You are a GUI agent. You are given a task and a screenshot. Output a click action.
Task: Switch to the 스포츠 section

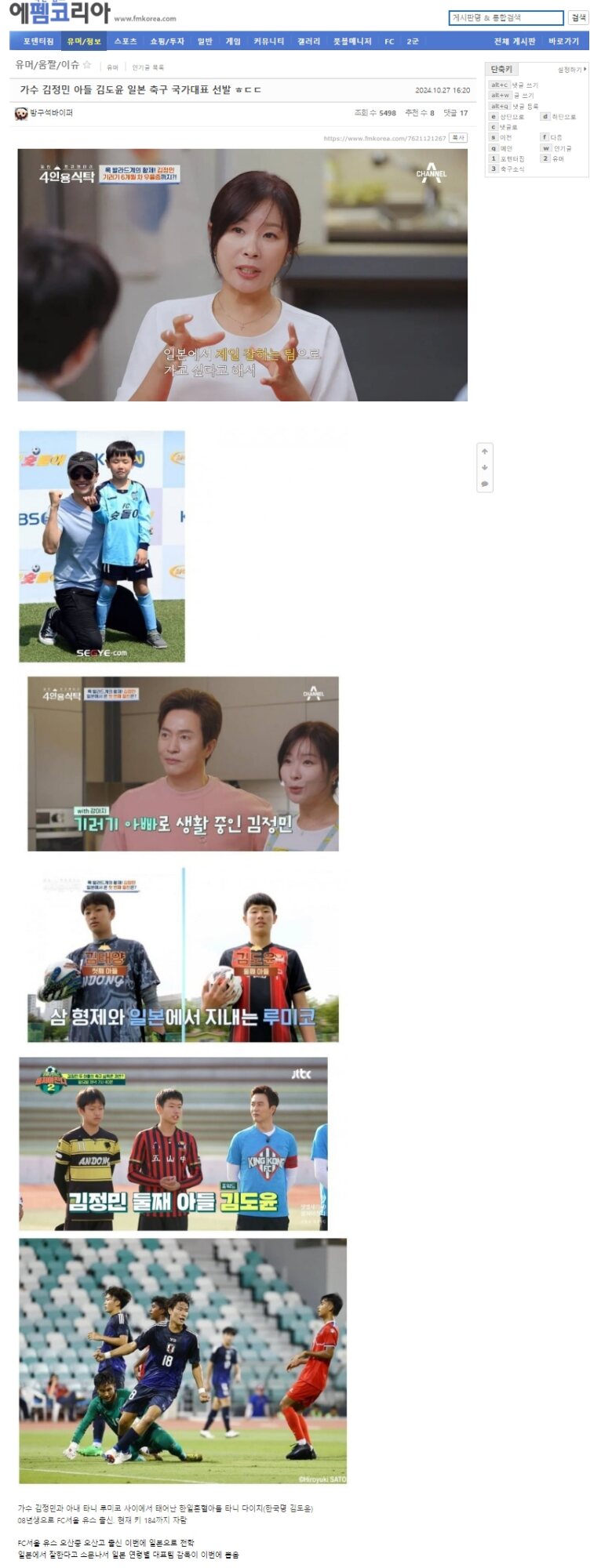click(x=126, y=42)
